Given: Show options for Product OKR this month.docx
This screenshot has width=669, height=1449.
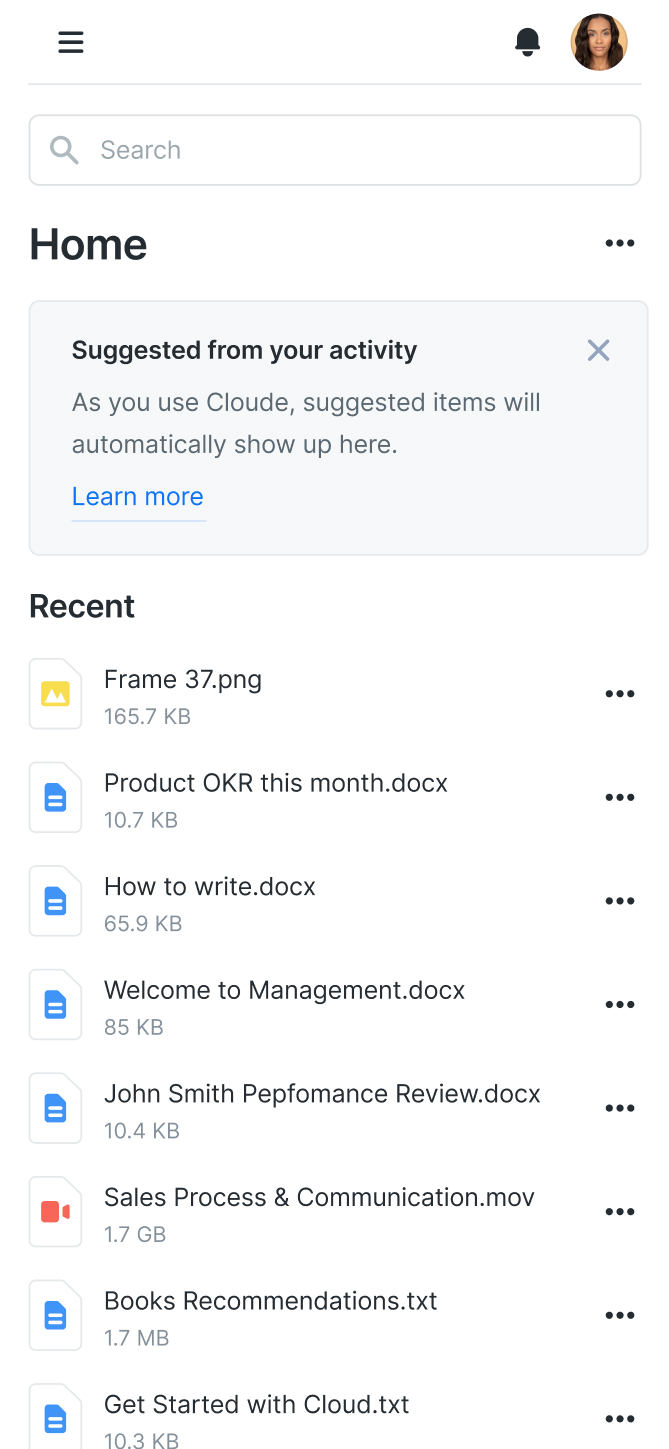Looking at the screenshot, I should (619, 798).
